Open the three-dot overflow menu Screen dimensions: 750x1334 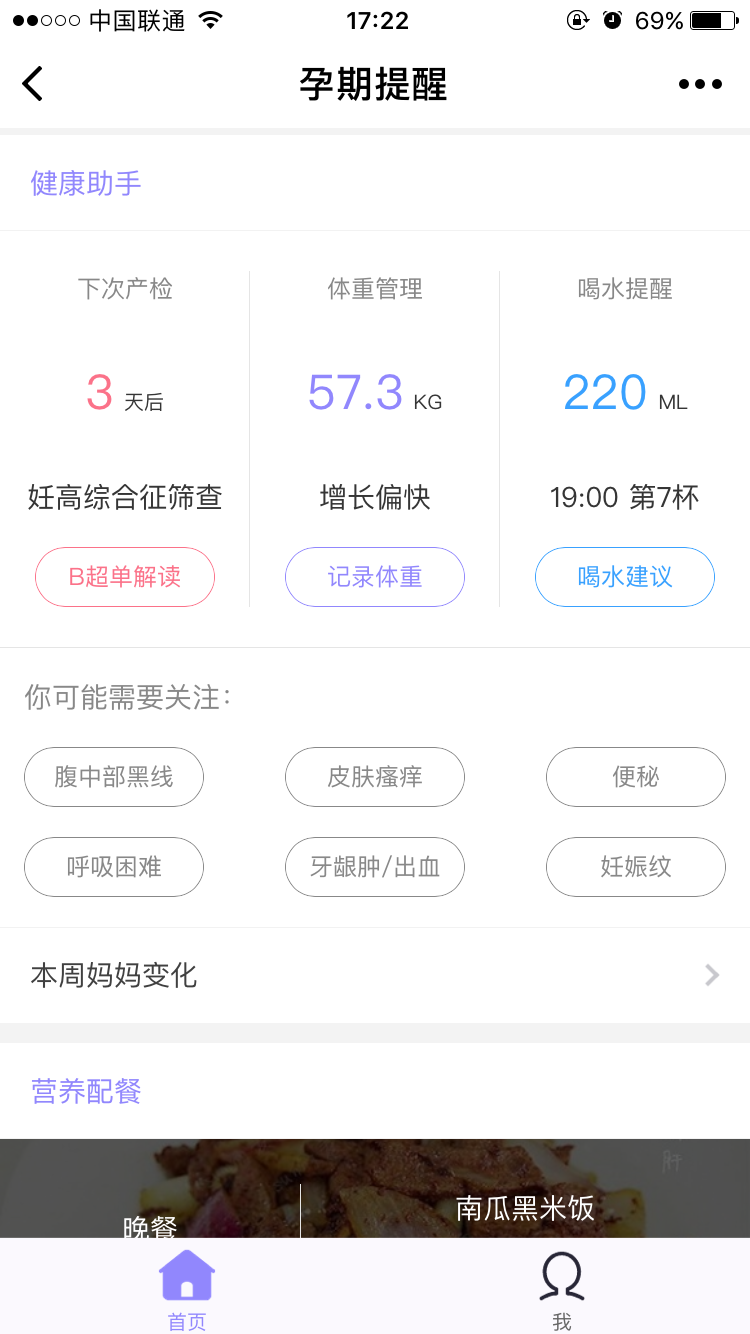[x=700, y=84]
